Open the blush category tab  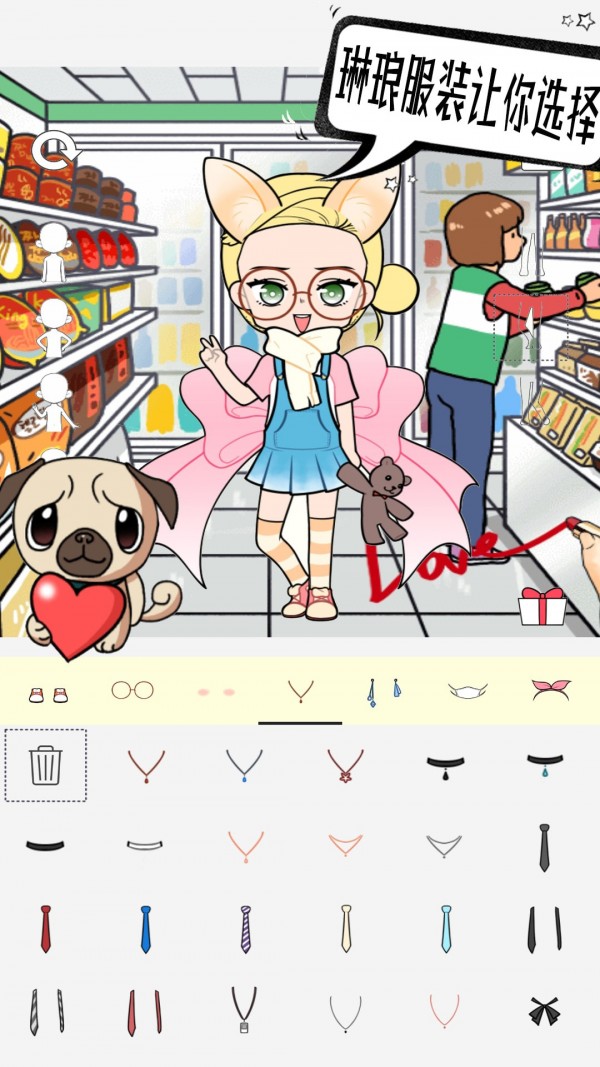[215, 692]
